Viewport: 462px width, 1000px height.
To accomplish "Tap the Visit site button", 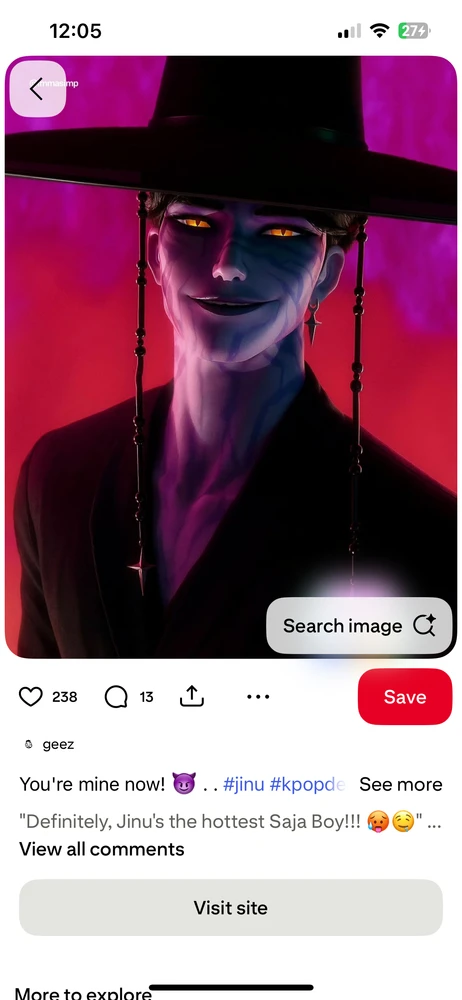I will [x=231, y=908].
